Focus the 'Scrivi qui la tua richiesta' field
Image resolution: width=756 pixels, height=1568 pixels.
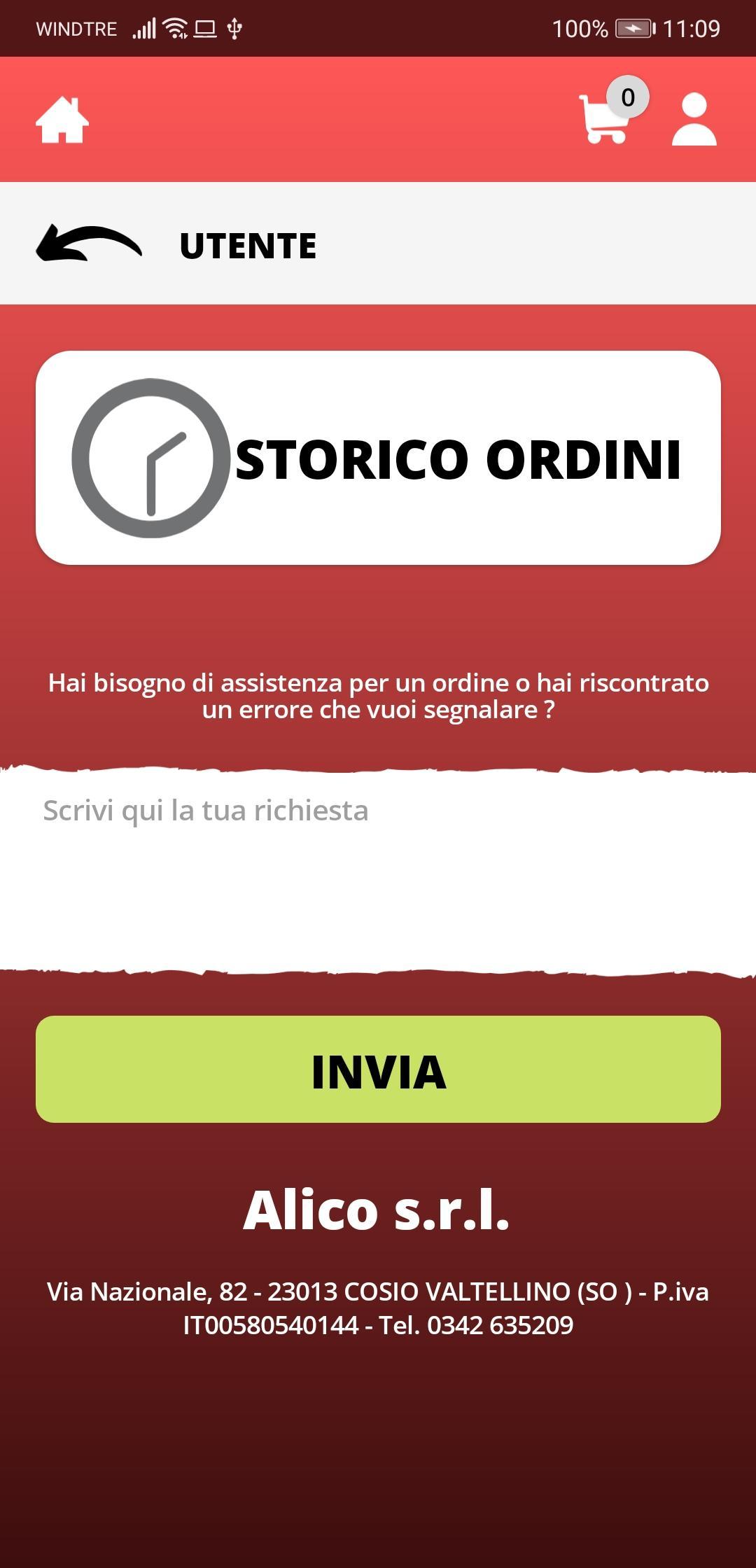(x=378, y=870)
